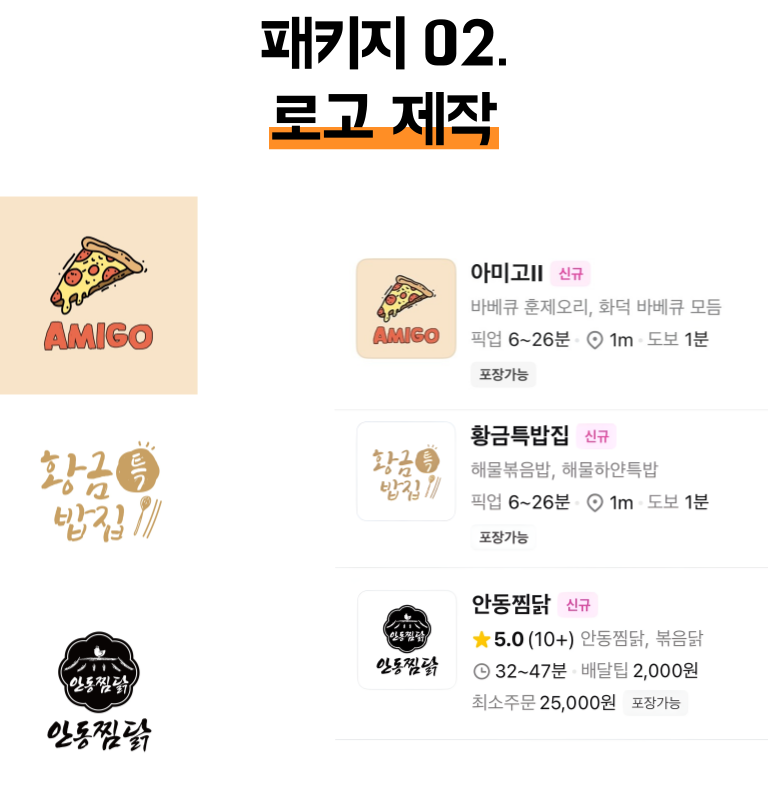This screenshot has height=790, width=768.
Task: Click the 로고 제작 highlighted heading
Action: click(x=384, y=114)
